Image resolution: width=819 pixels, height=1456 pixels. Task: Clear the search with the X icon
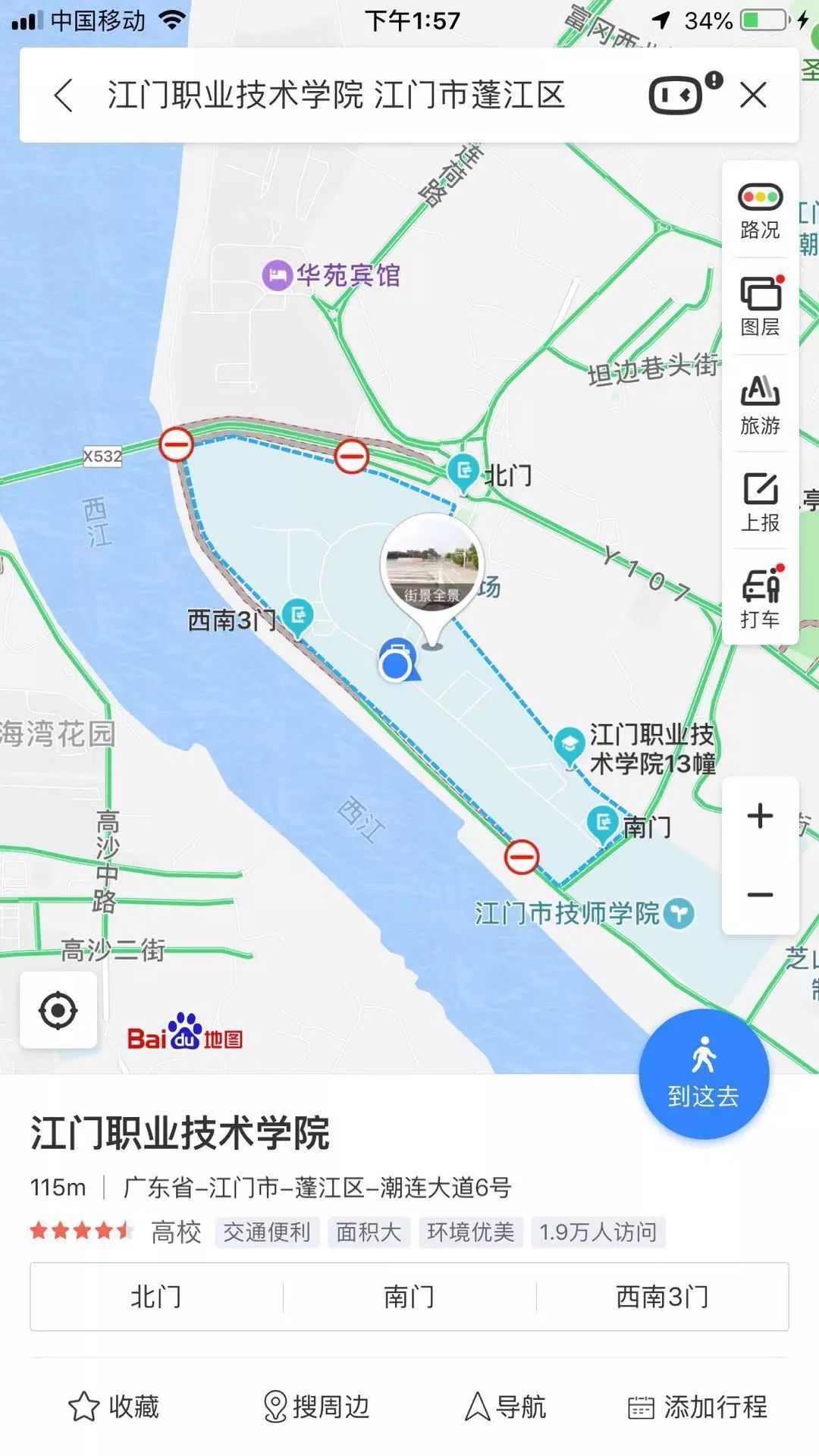[753, 96]
